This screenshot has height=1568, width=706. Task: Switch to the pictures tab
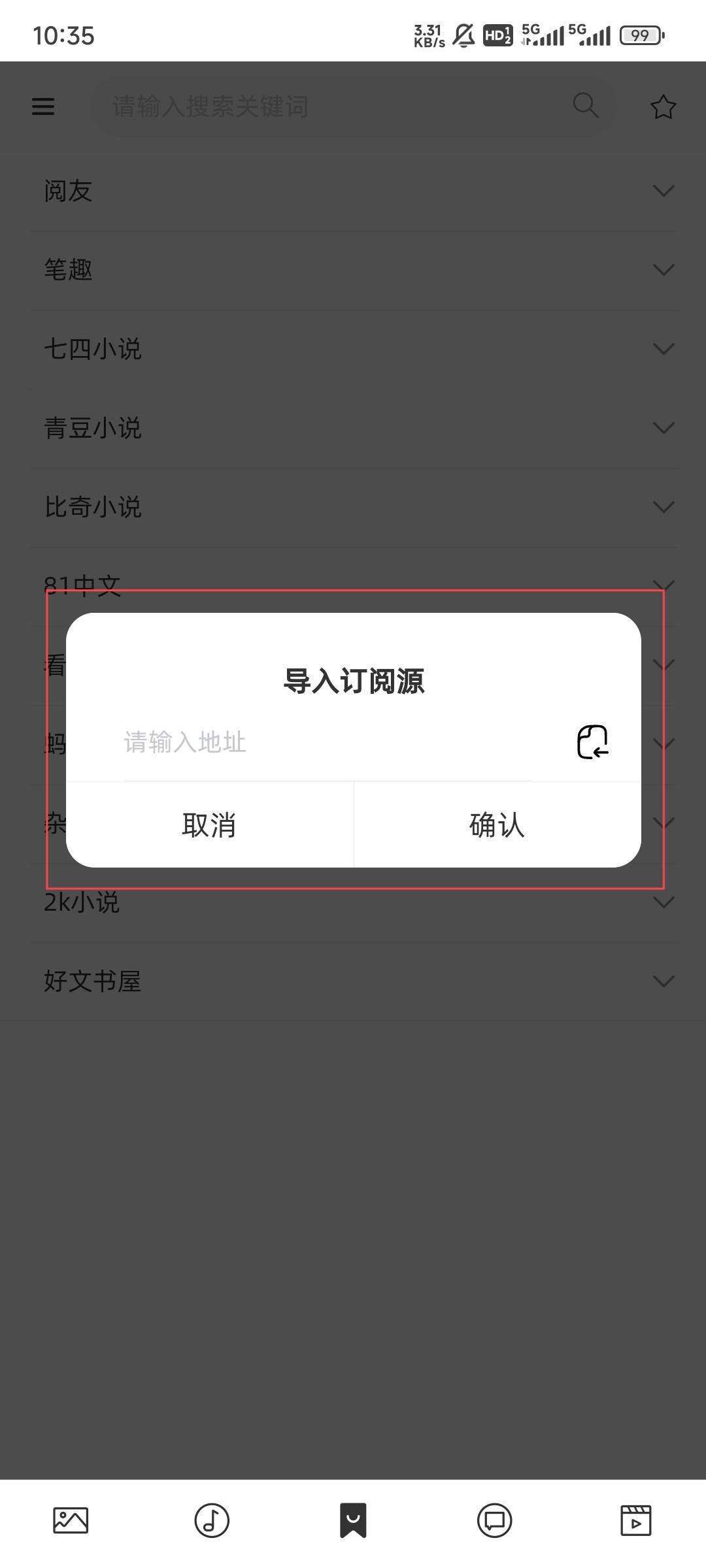(71, 1520)
